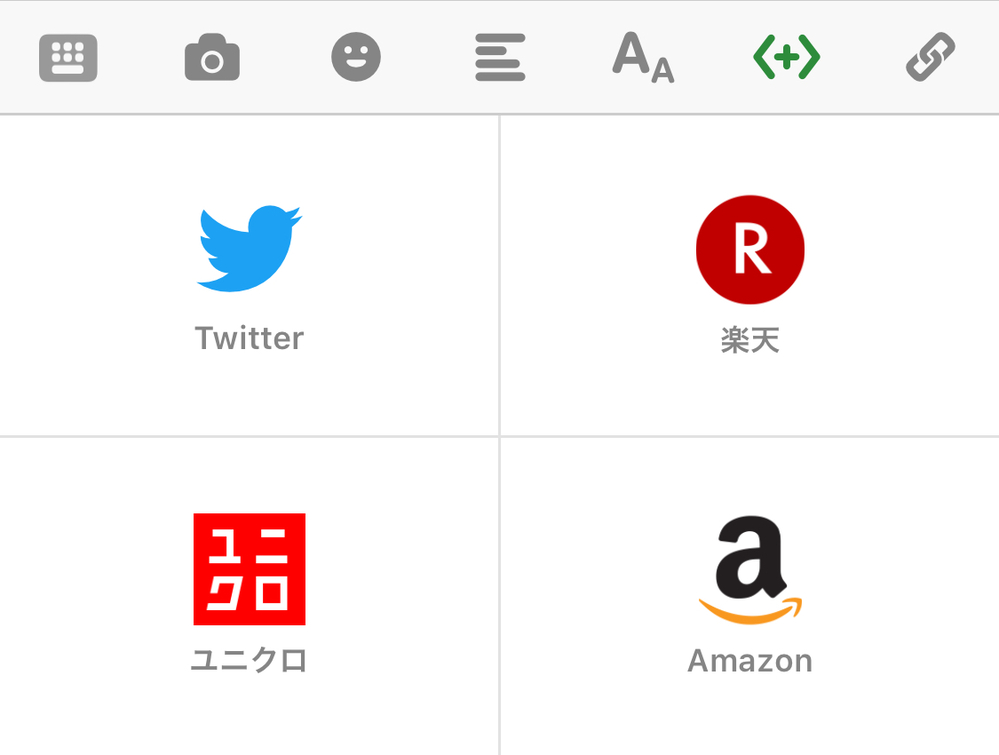The height and width of the screenshot is (755, 999).
Task: Select the Twitter tile
Action: point(249,275)
